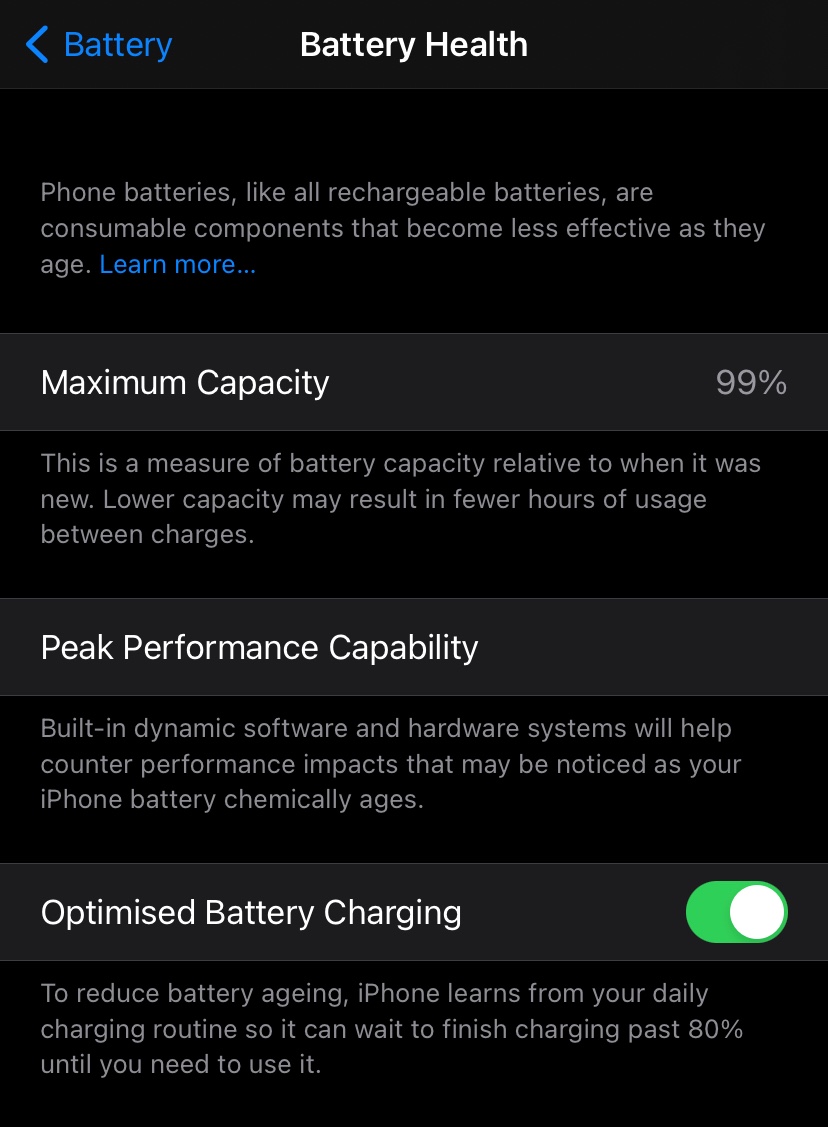828x1127 pixels.
Task: Go back to Battery settings
Action: 98,45
